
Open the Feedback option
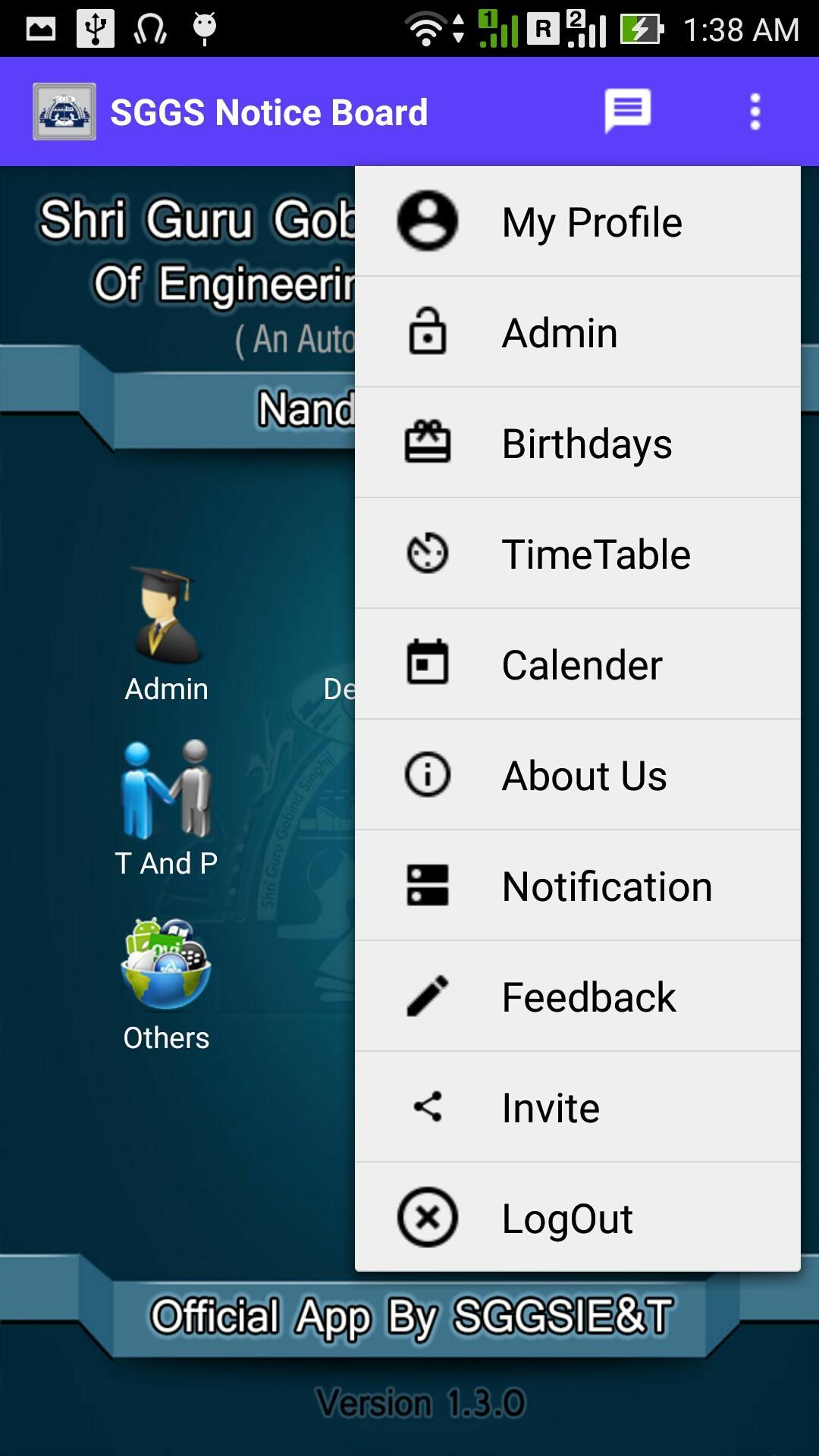click(576, 996)
